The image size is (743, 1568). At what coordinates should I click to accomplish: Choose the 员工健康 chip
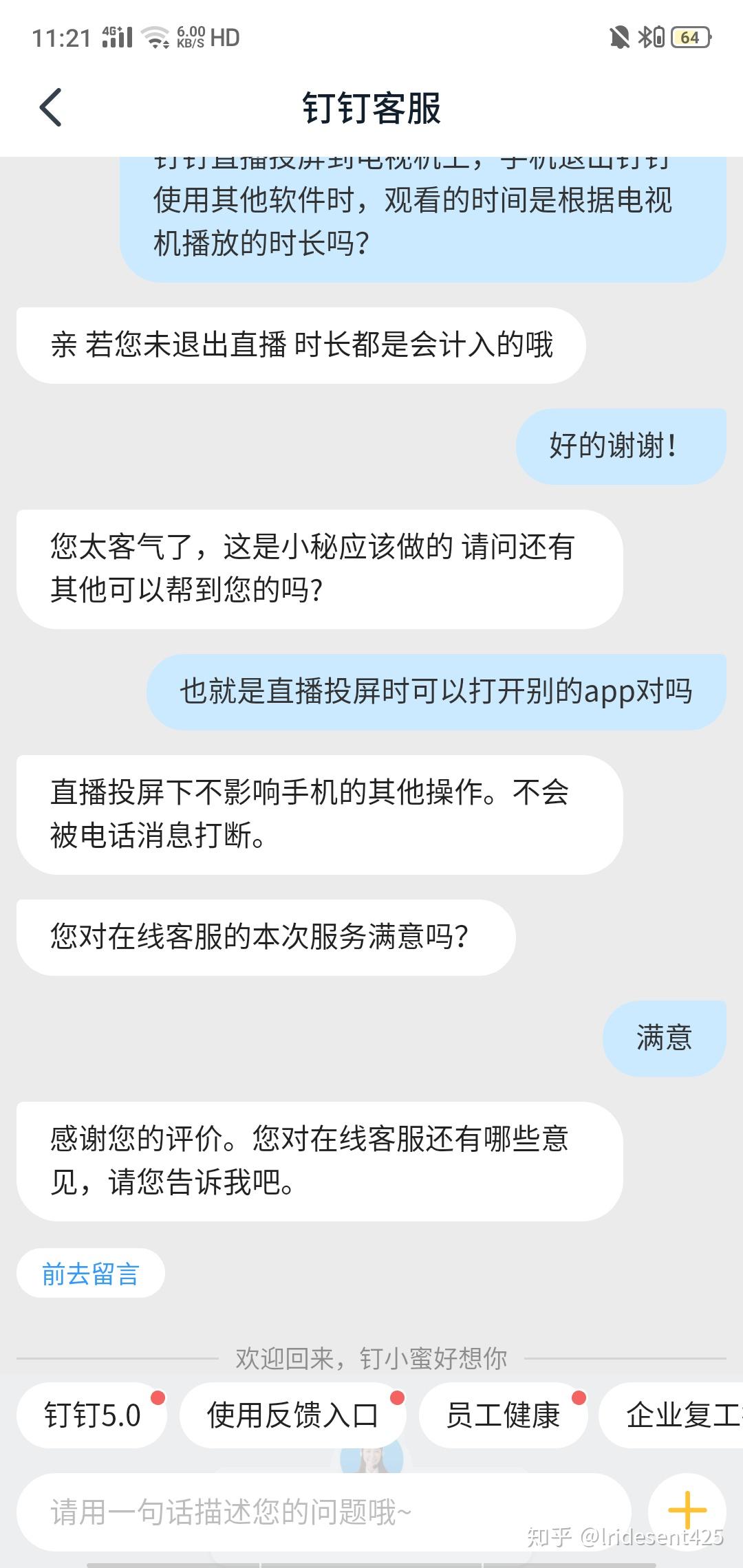[503, 1415]
